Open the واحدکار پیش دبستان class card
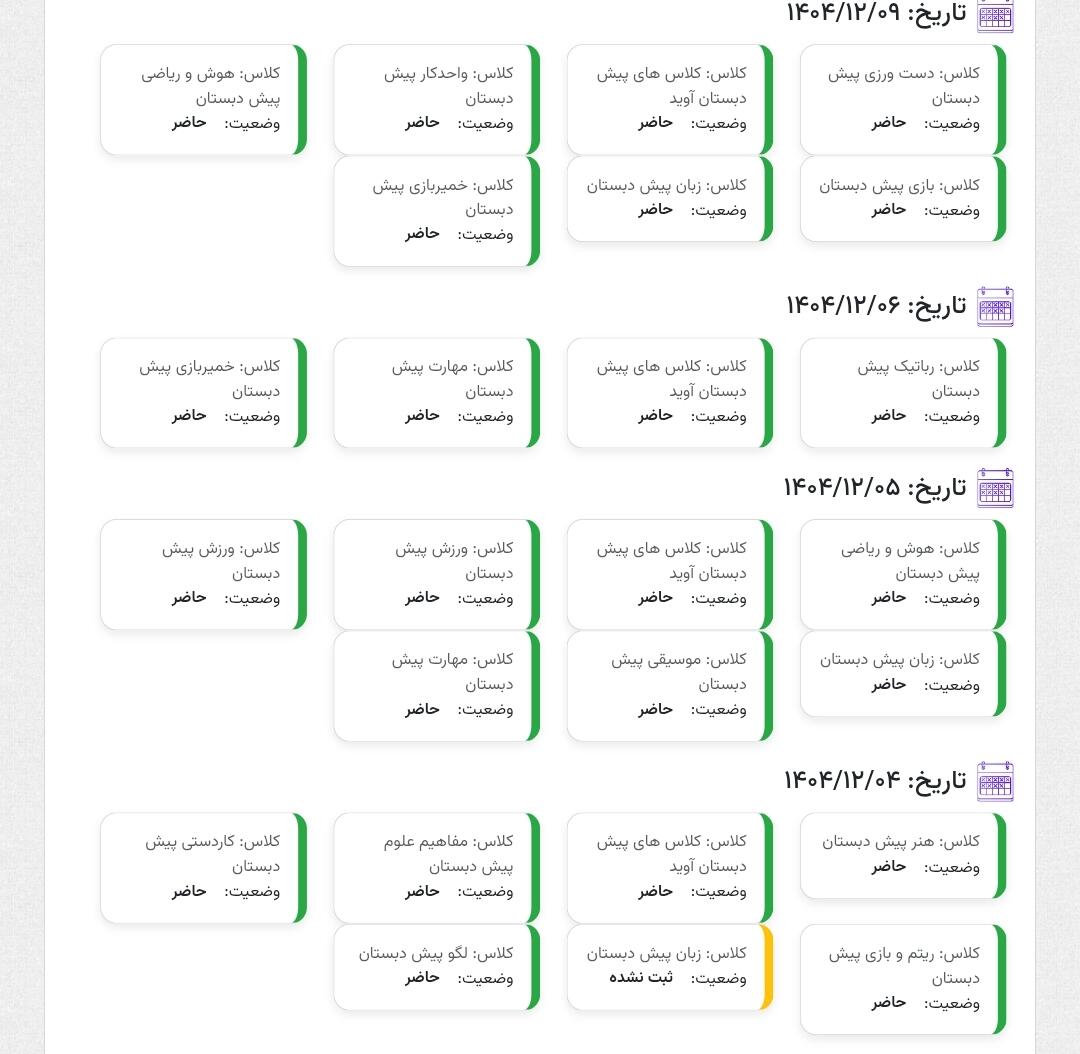The image size is (1080, 1054). click(437, 100)
